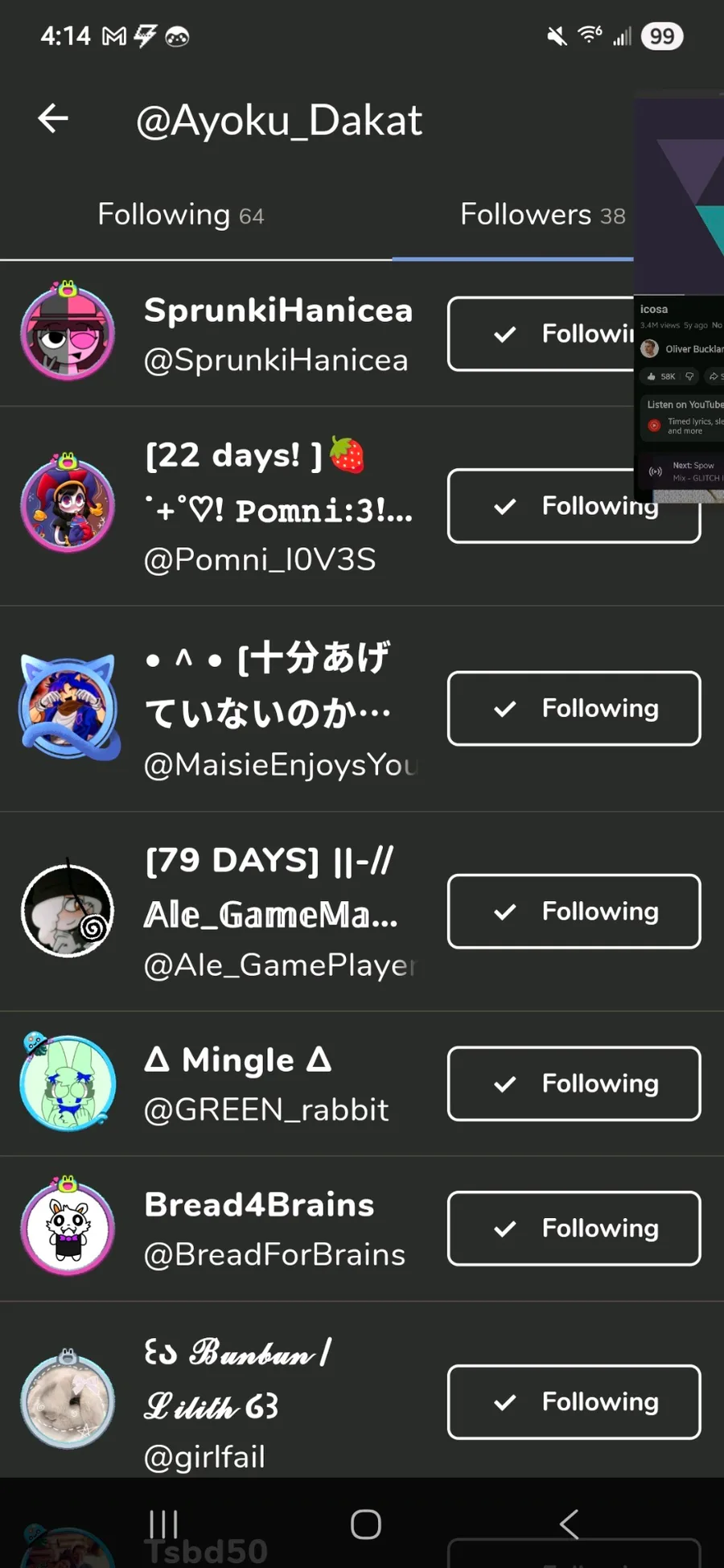Viewport: 724px width, 1568px height.
Task: Open @MaisieEnjoysYou profile row
Action: [278, 710]
